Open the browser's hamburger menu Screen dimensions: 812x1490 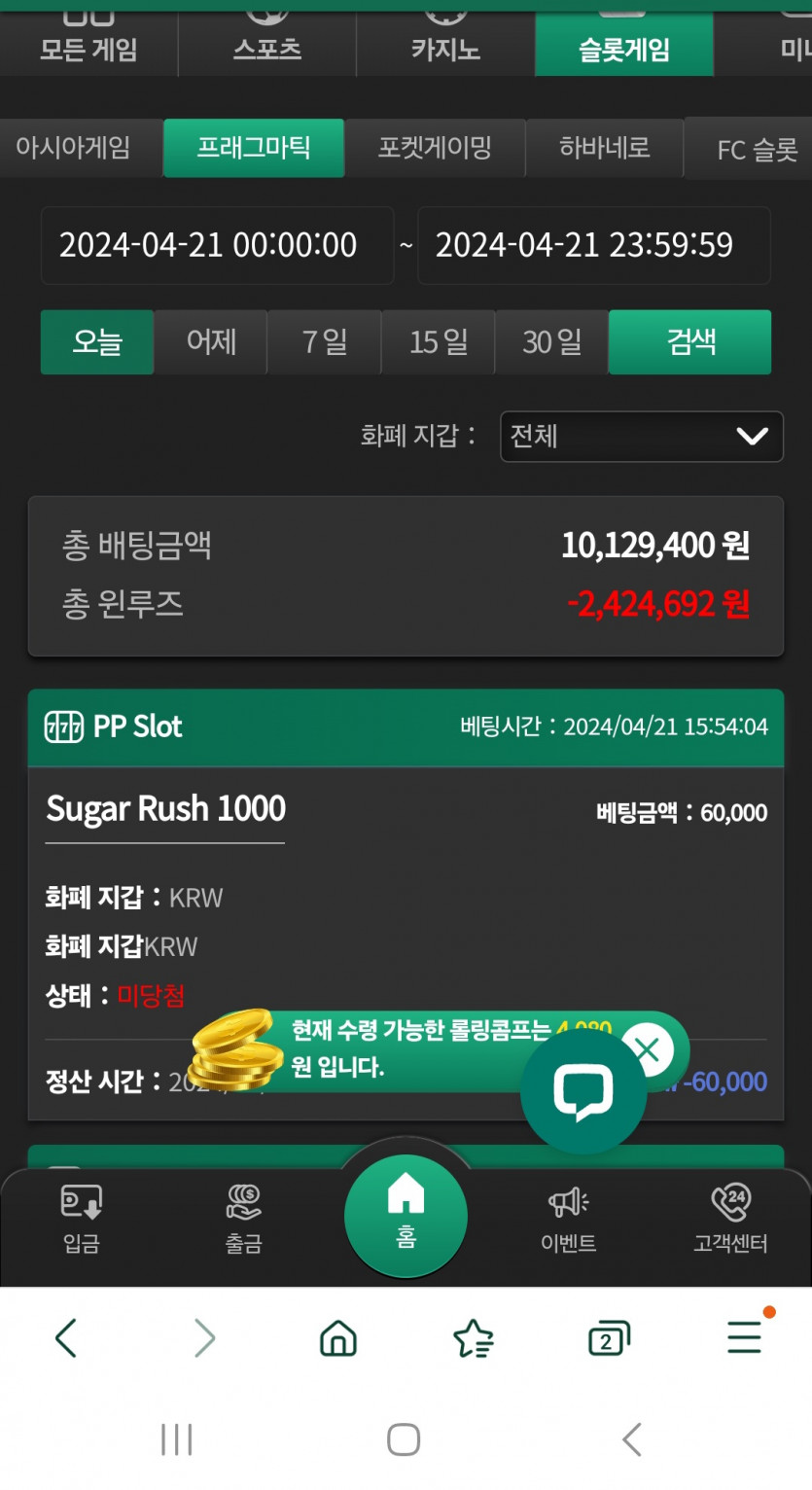(745, 1337)
